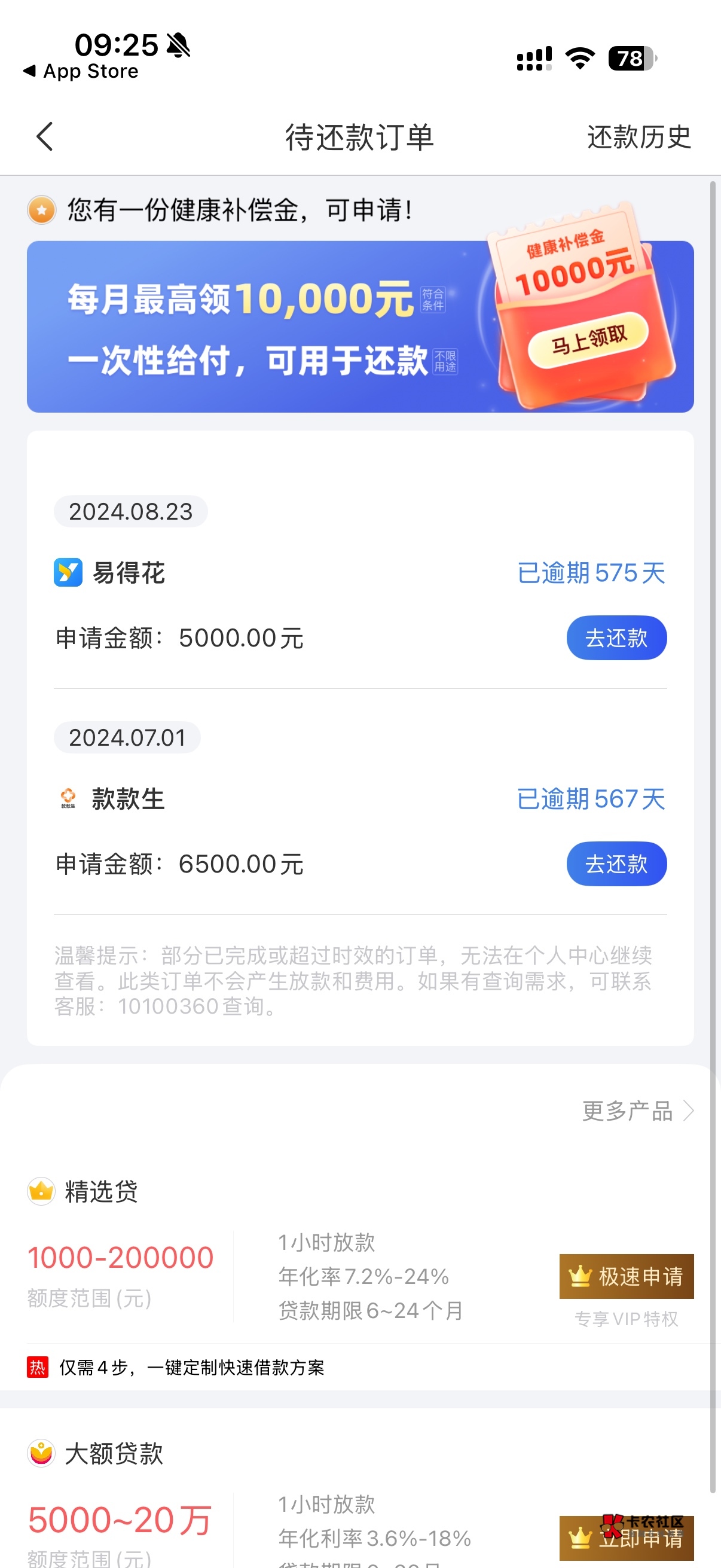Tap 立即申请 for 大额贷款
This screenshot has height=1568, width=721.
click(626, 1538)
